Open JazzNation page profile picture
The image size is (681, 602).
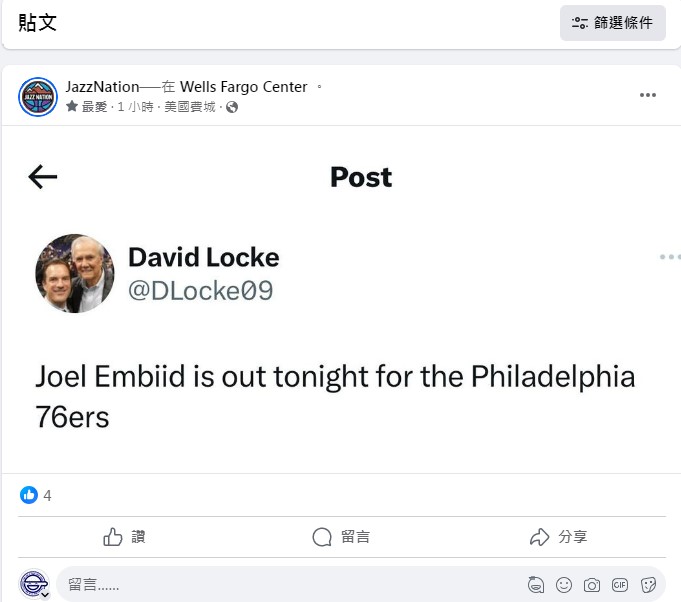point(38,96)
